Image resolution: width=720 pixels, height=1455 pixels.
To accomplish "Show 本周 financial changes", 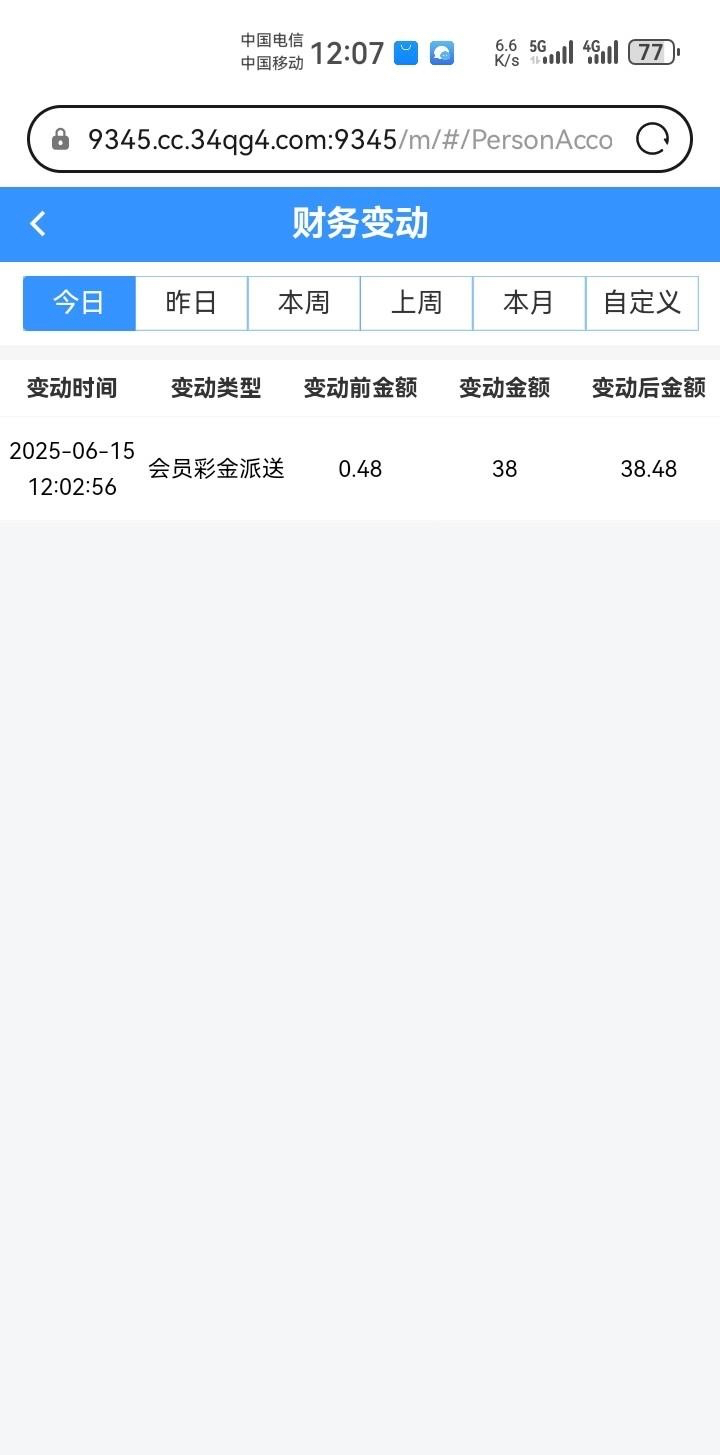I will (304, 303).
